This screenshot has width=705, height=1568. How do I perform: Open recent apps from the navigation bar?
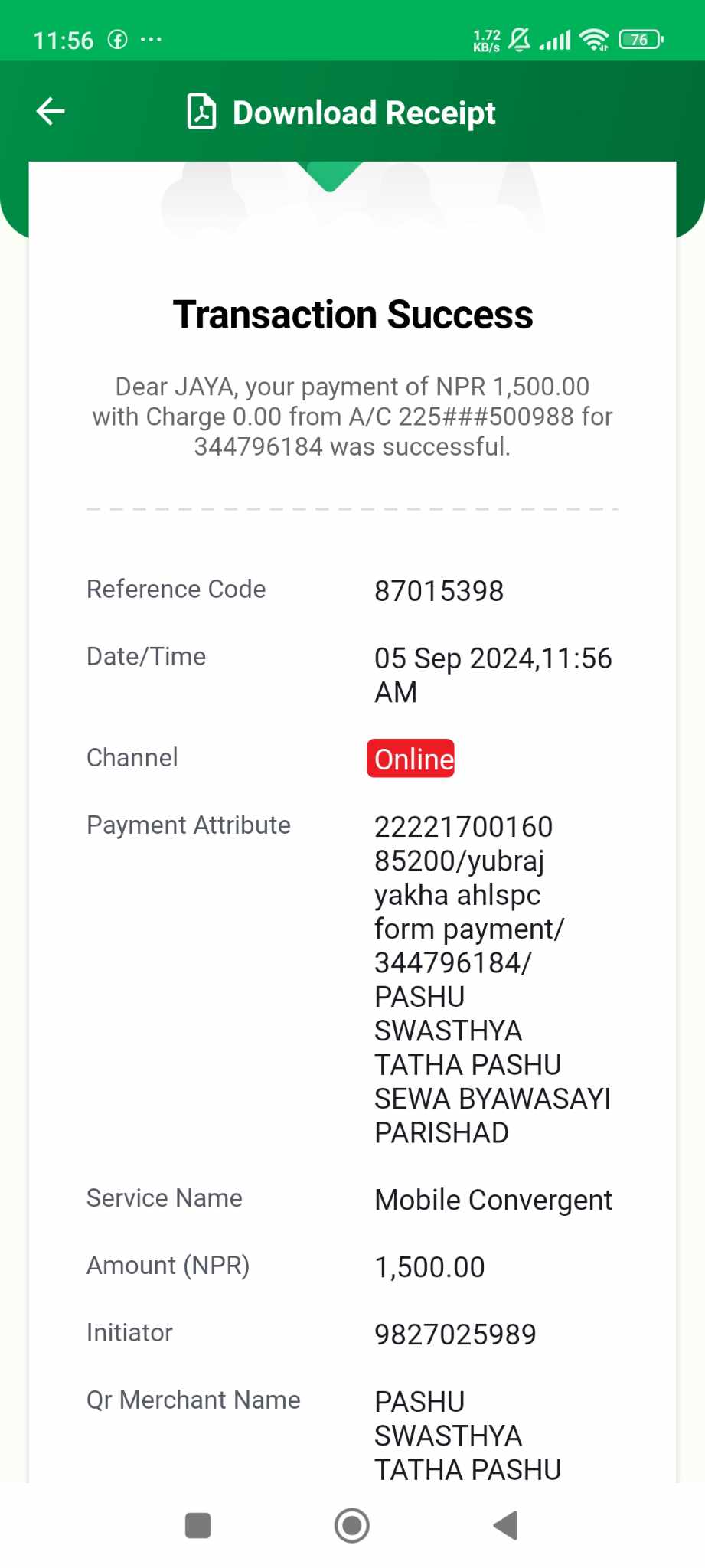pos(198,1525)
